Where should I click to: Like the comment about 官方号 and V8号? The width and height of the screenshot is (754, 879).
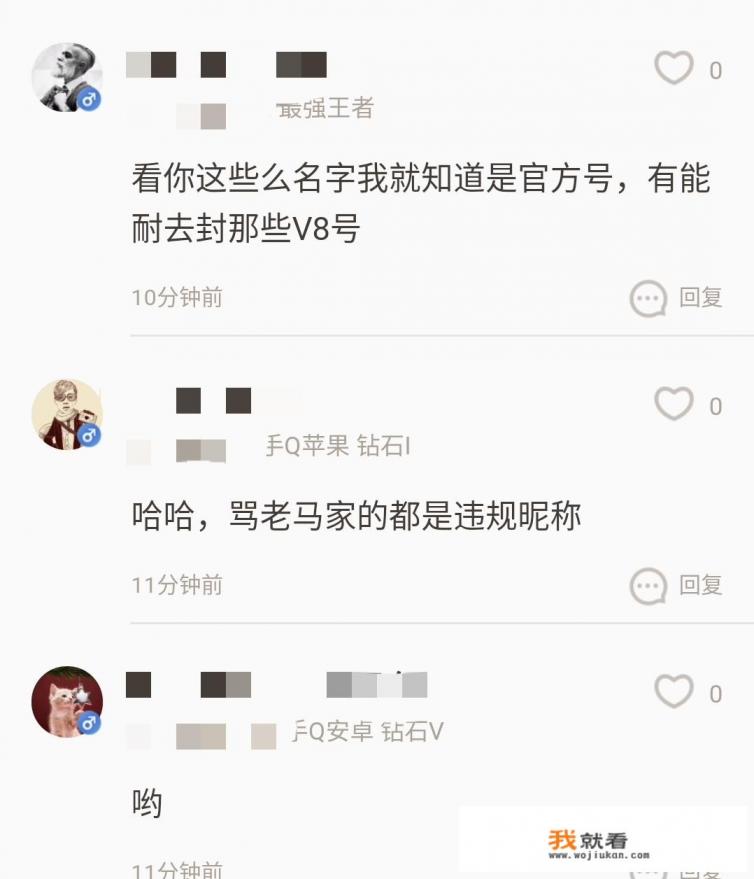tap(674, 69)
